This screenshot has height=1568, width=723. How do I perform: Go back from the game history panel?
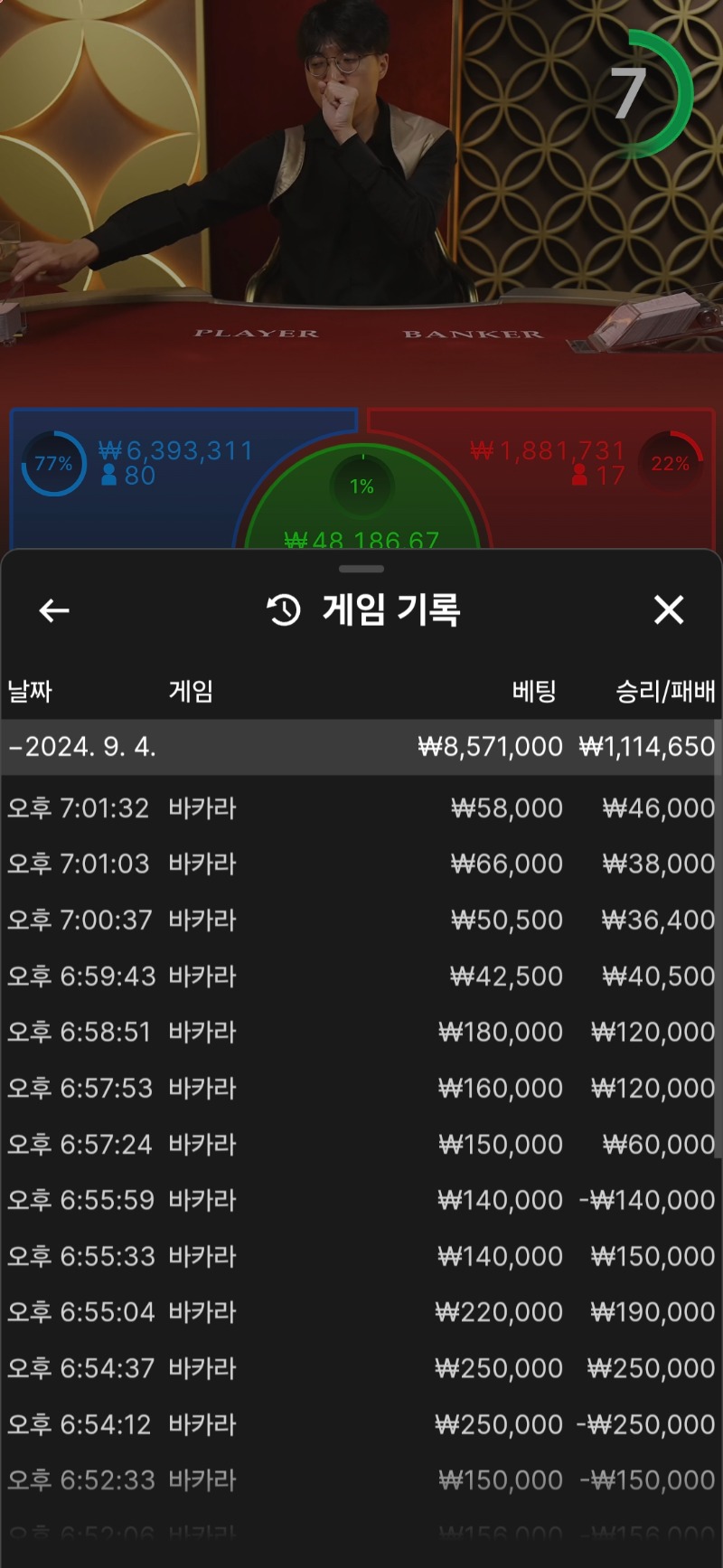(54, 611)
